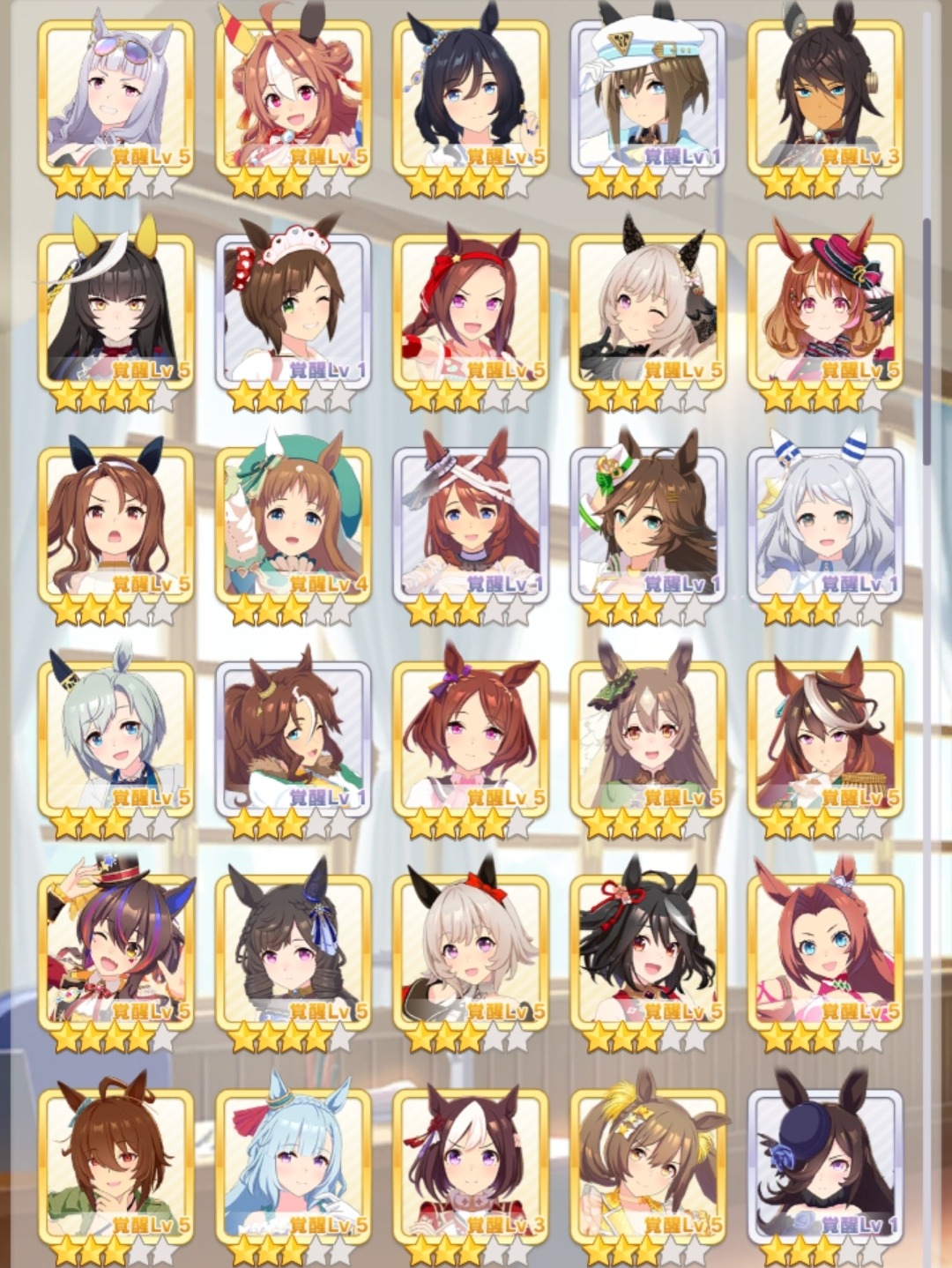
Task: Choose the black-haired character with yellow ears
Action: pos(115,310)
